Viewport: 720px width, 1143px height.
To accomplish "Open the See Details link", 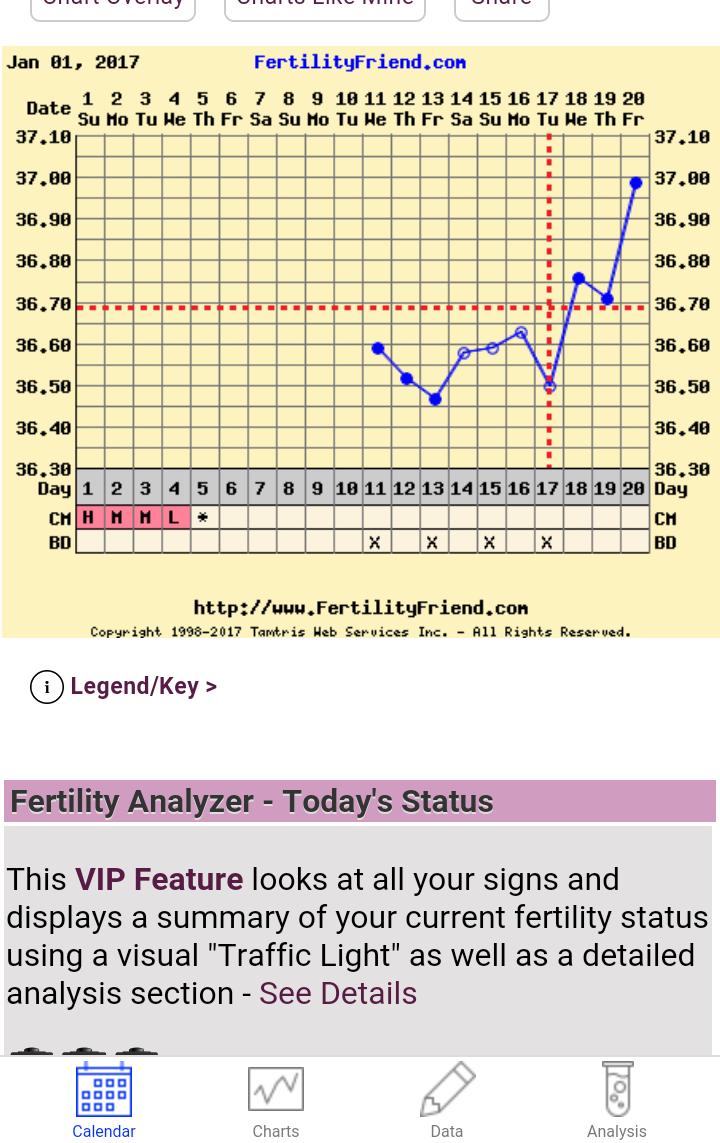I will 338,993.
